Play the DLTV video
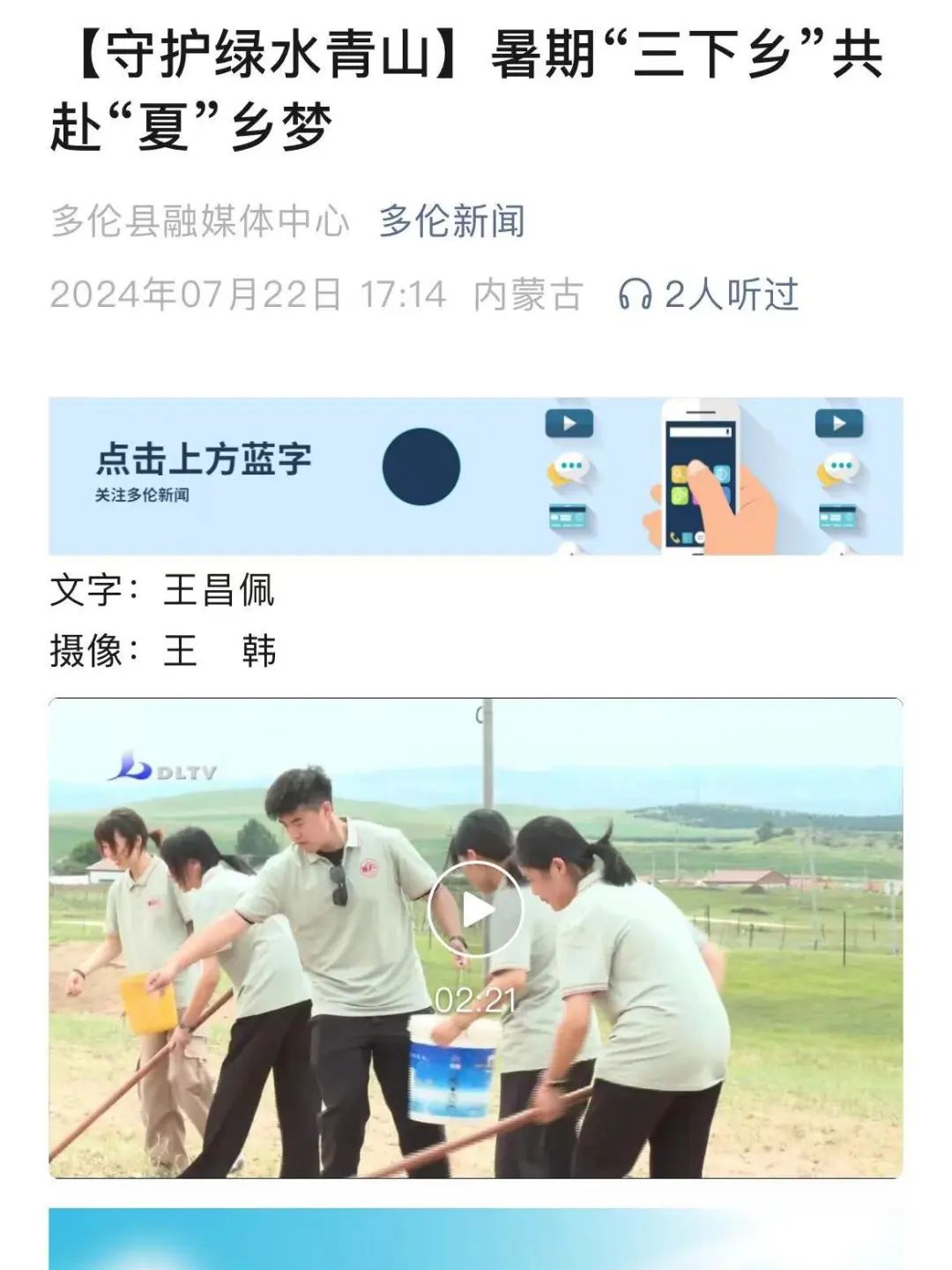The width and height of the screenshot is (952, 1270). [476, 910]
